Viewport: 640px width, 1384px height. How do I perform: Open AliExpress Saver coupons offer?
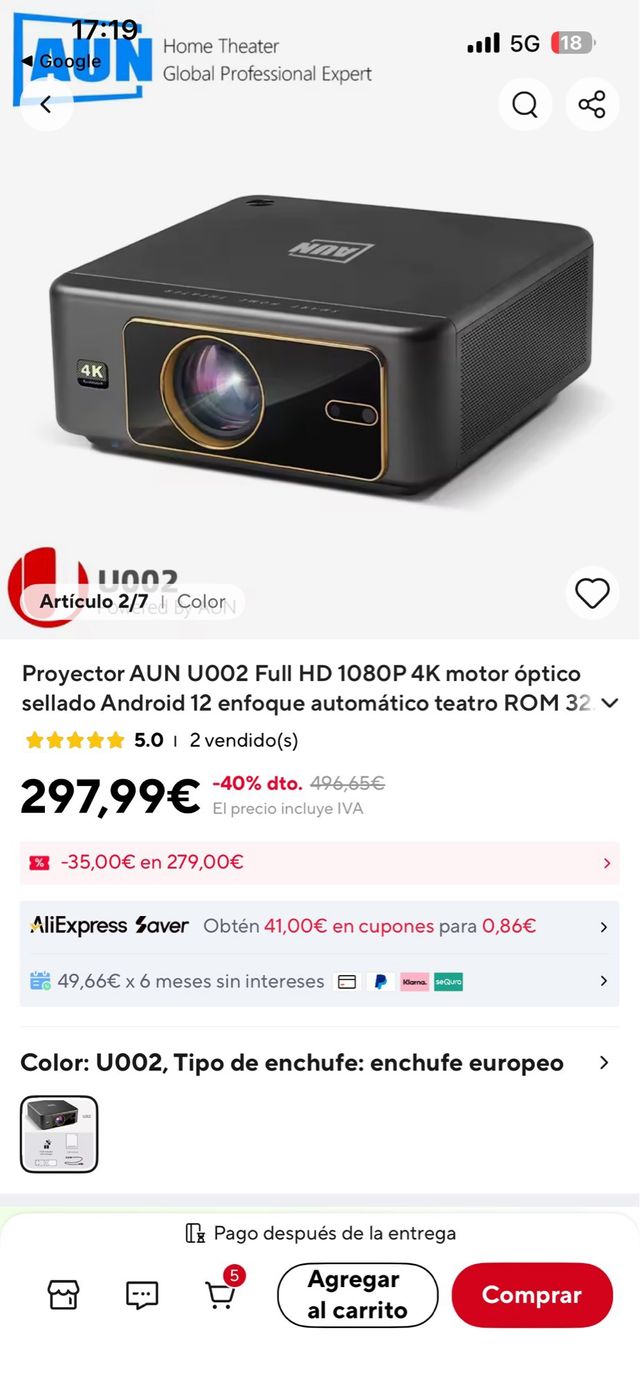click(x=320, y=926)
